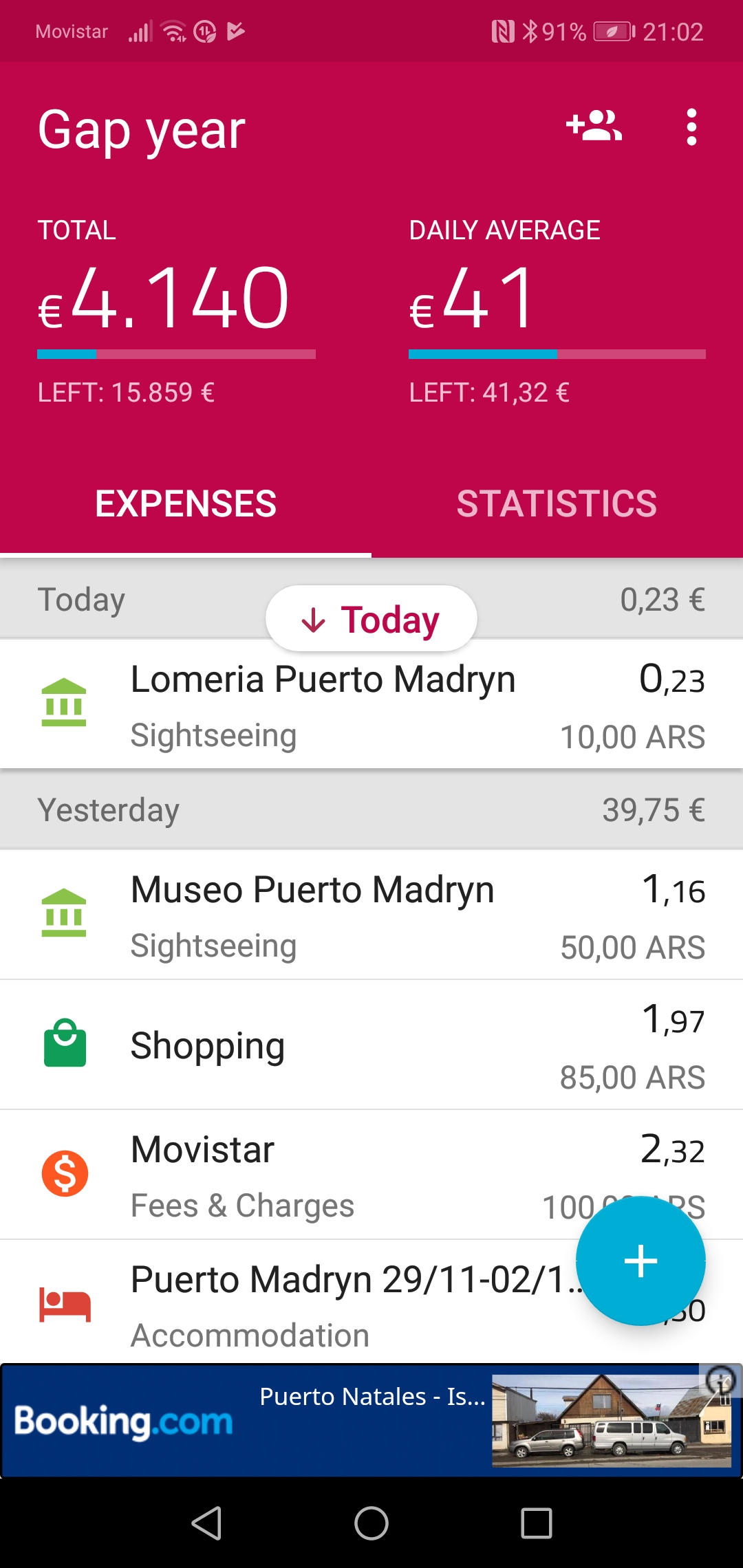
Task: Open the Movistar fees expense
Action: coord(371,1175)
